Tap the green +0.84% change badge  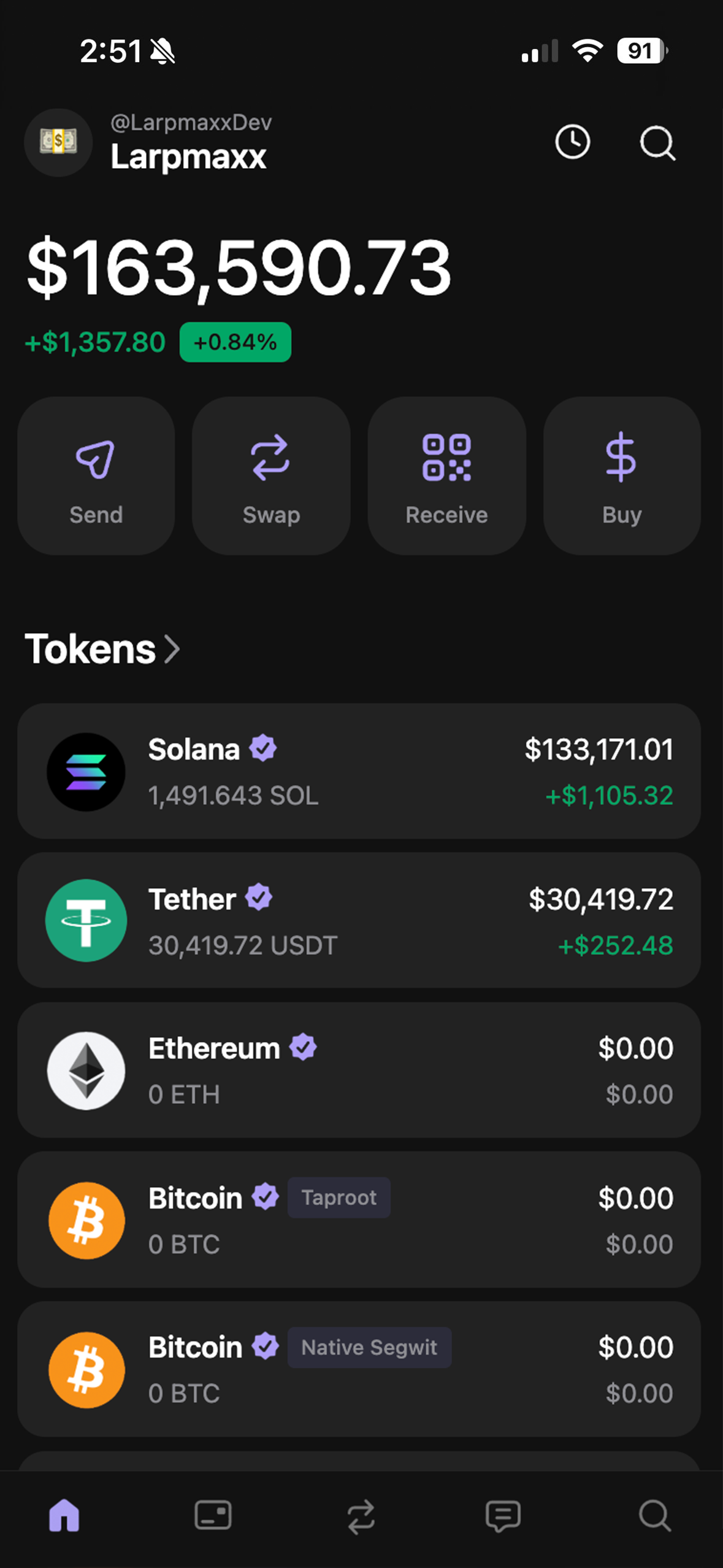(x=235, y=342)
